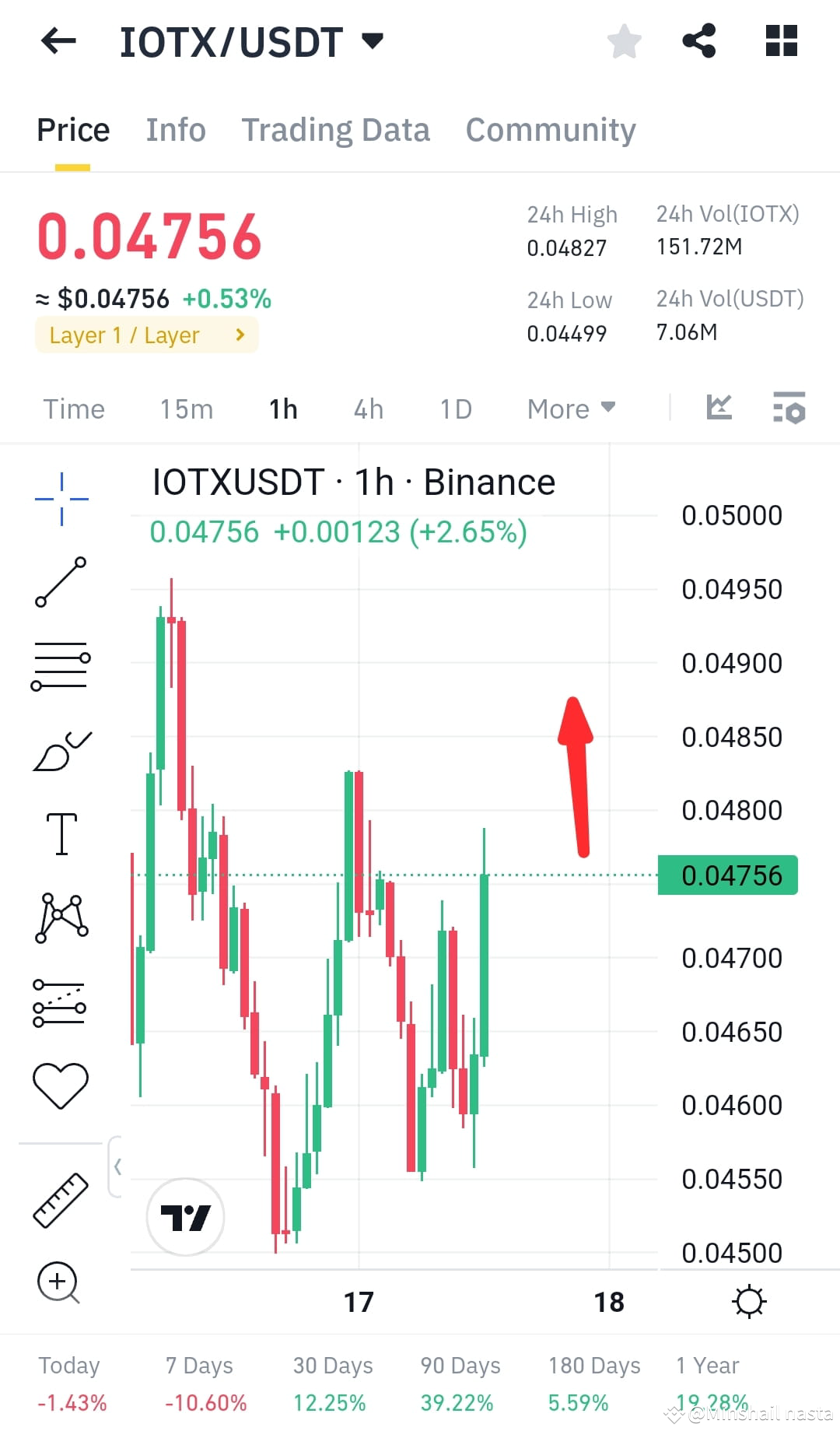Open the indicator settings icon
840x1431 pixels.
point(788,408)
